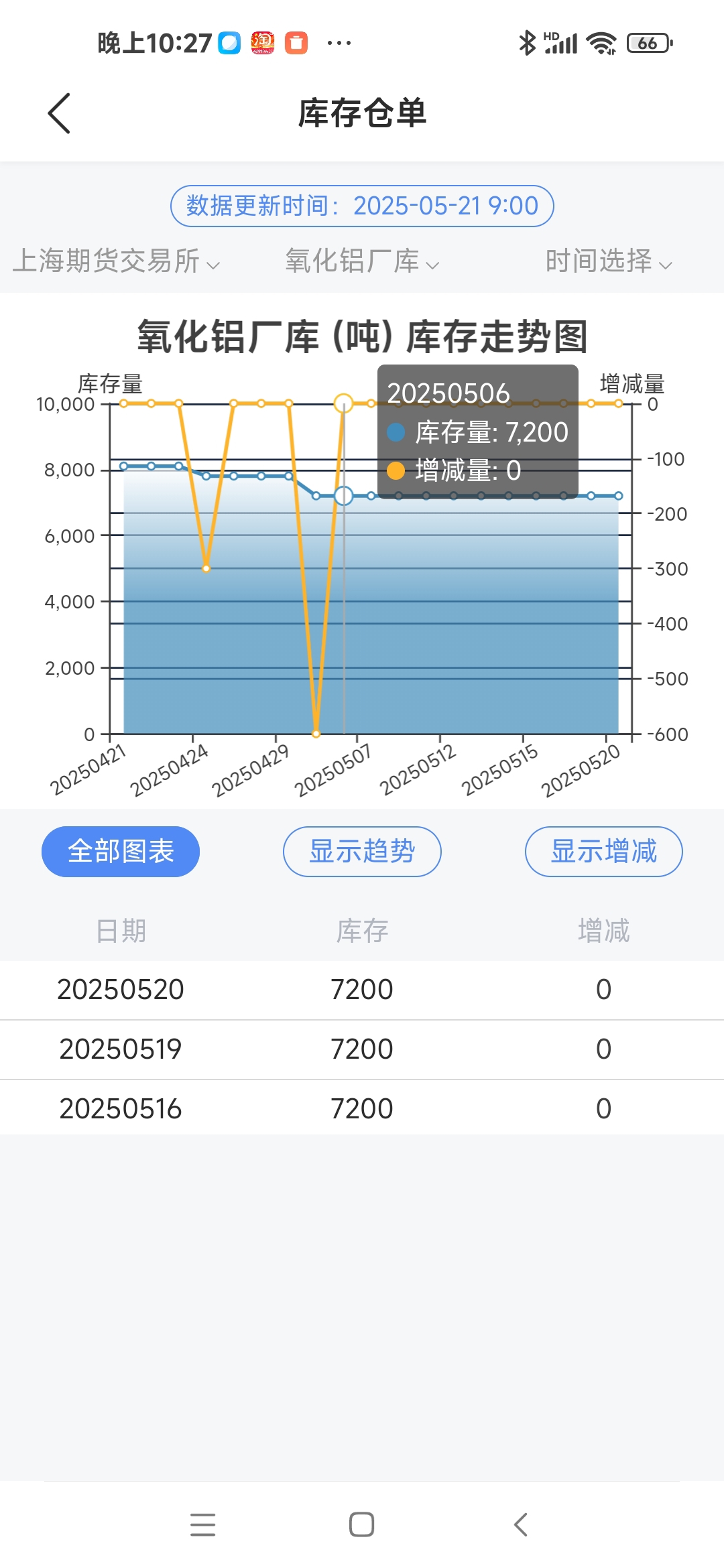Click the highlighted 20250506 data point on chart

tap(344, 495)
